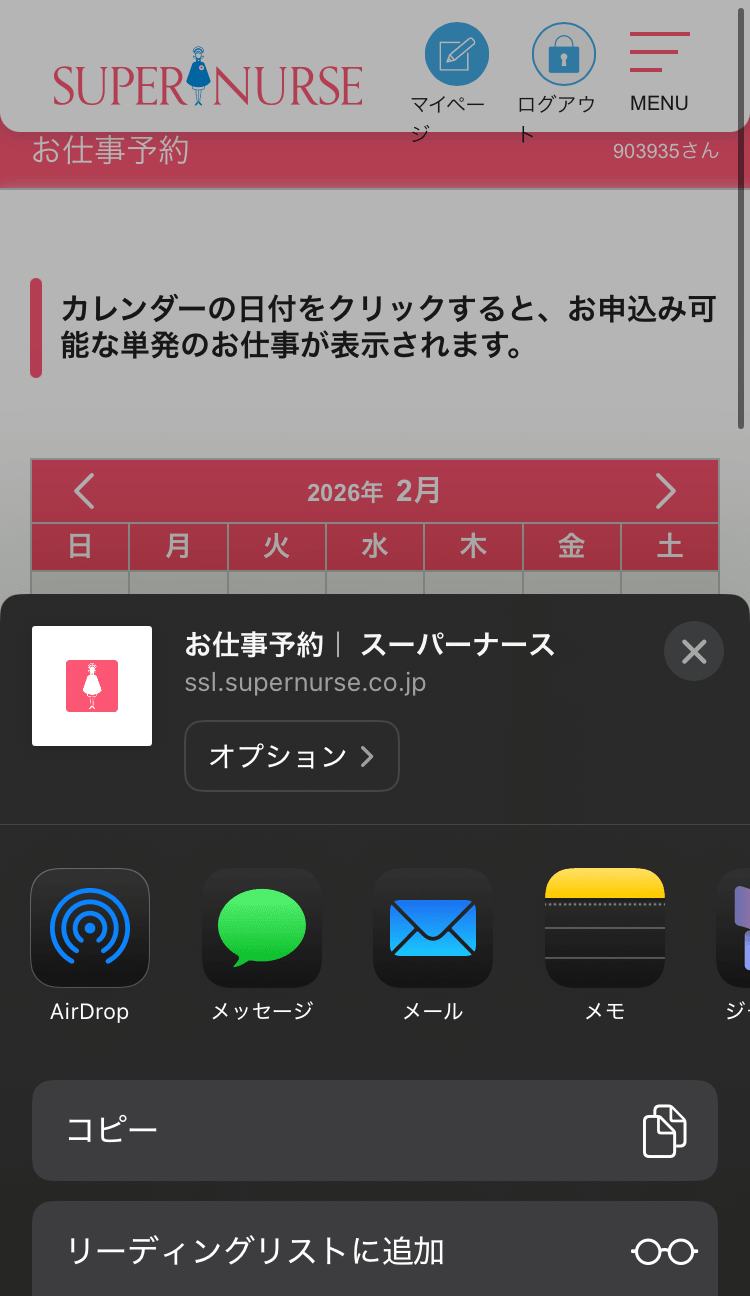
Task: Save the page to メモ
Action: tap(604, 928)
